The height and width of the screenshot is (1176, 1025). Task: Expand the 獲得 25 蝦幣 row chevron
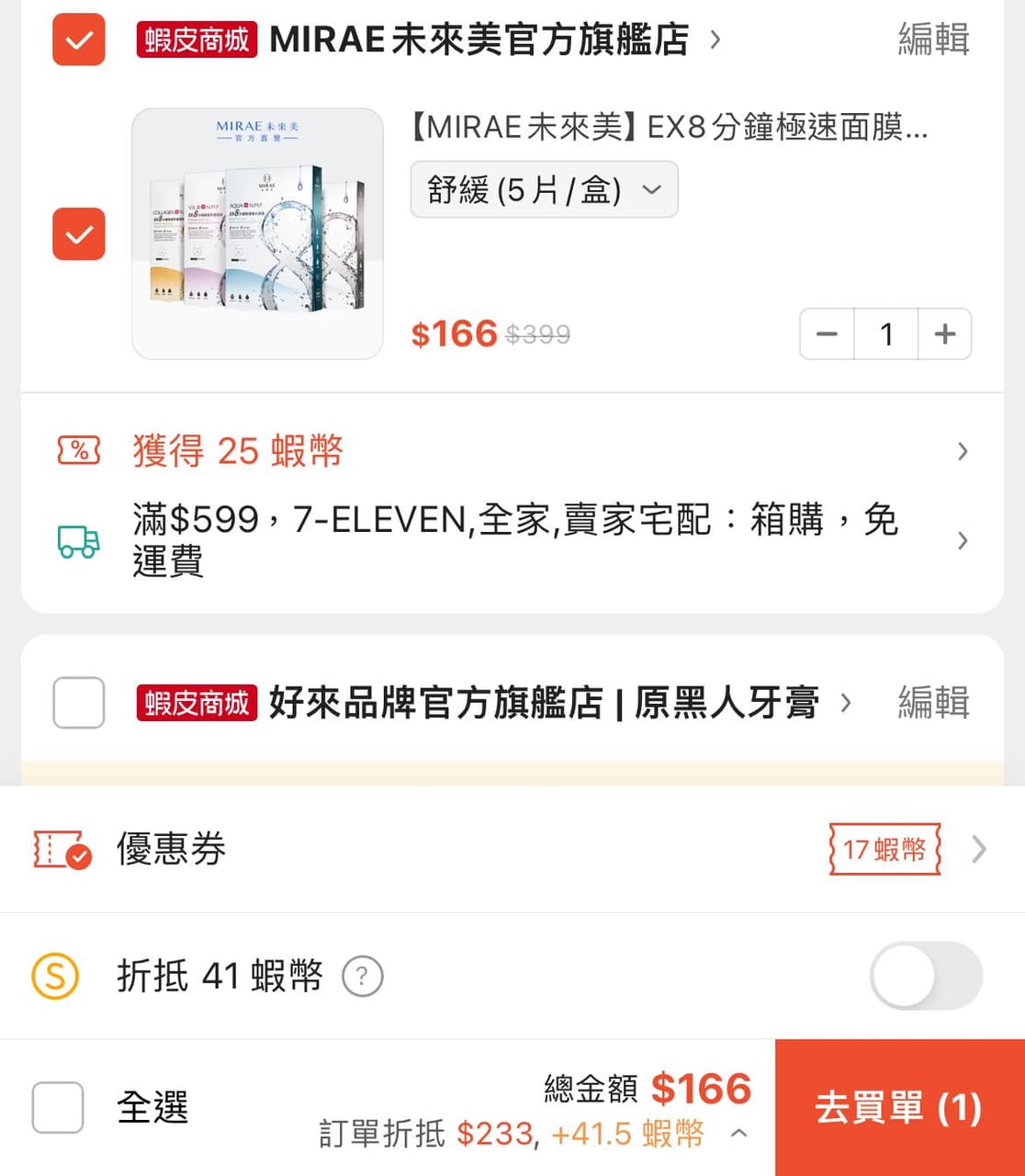tap(962, 451)
